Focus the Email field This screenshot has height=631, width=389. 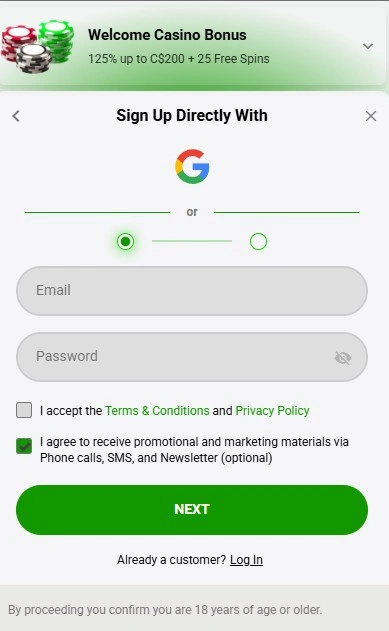192,291
